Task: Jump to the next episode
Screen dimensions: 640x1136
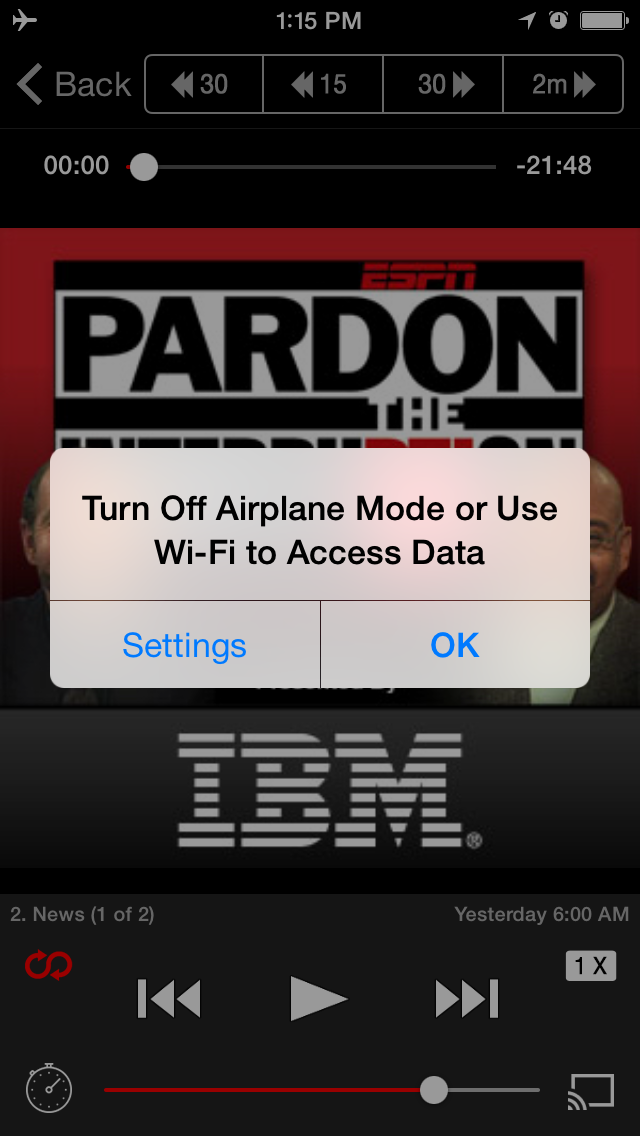Action: pyautogui.click(x=466, y=998)
